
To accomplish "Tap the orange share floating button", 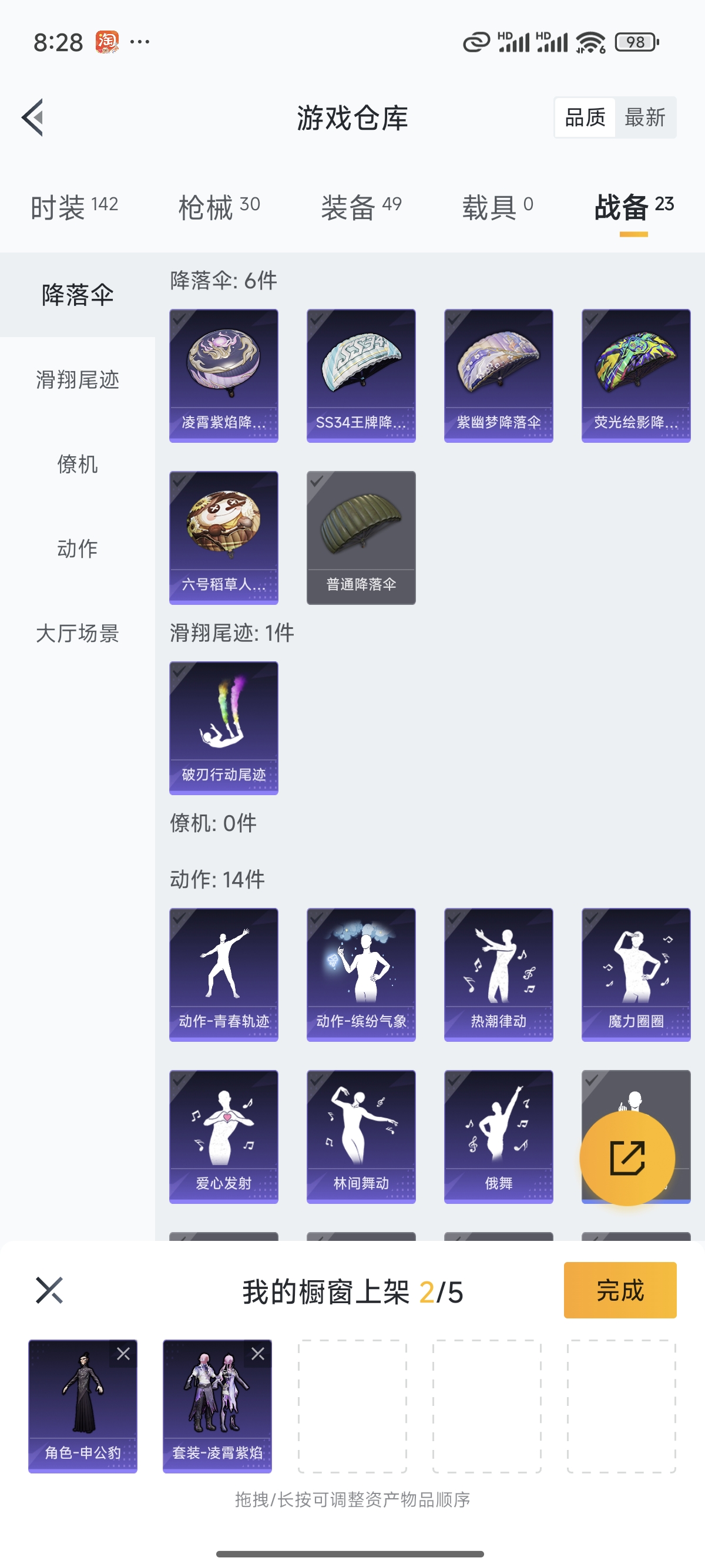I will [627, 1158].
